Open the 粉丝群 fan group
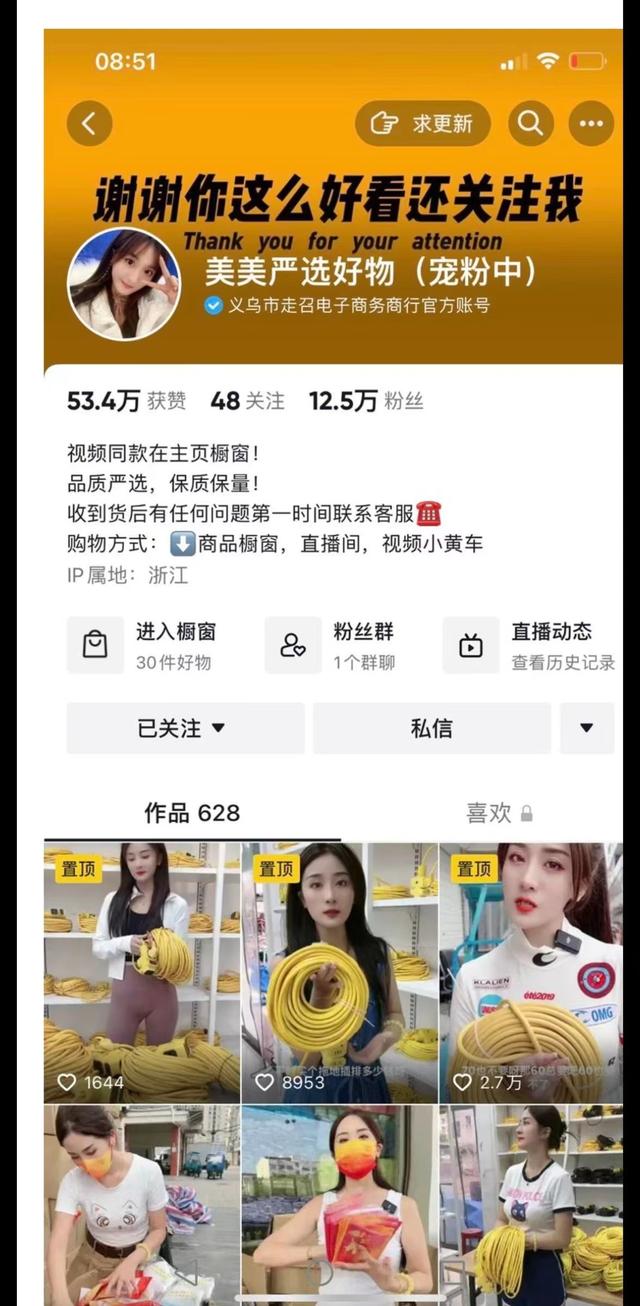This screenshot has width=640, height=1306. point(335,645)
